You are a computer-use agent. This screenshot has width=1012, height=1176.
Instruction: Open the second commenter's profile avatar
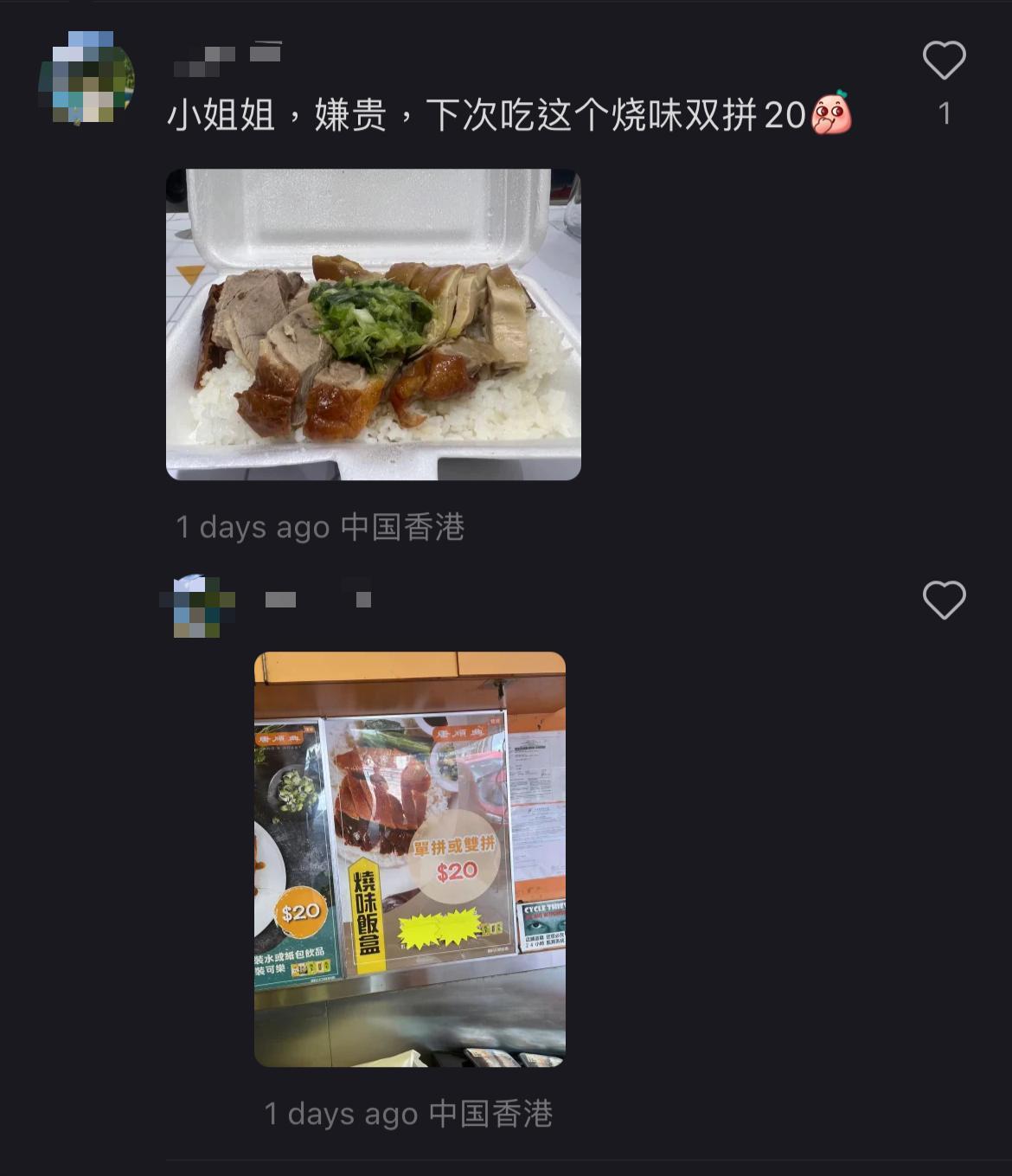click(x=195, y=606)
